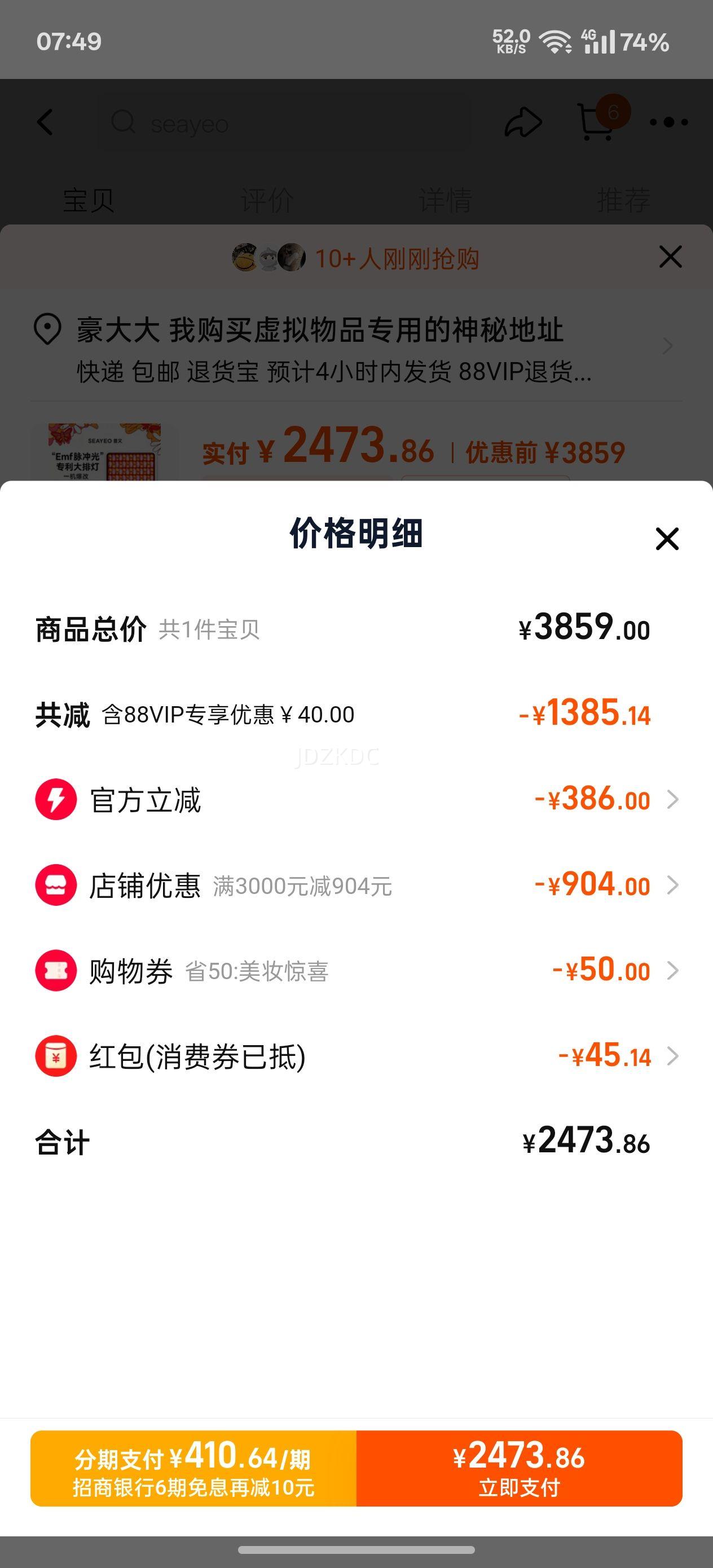Tap the back arrow icon
The width and height of the screenshot is (713, 1568).
46,122
